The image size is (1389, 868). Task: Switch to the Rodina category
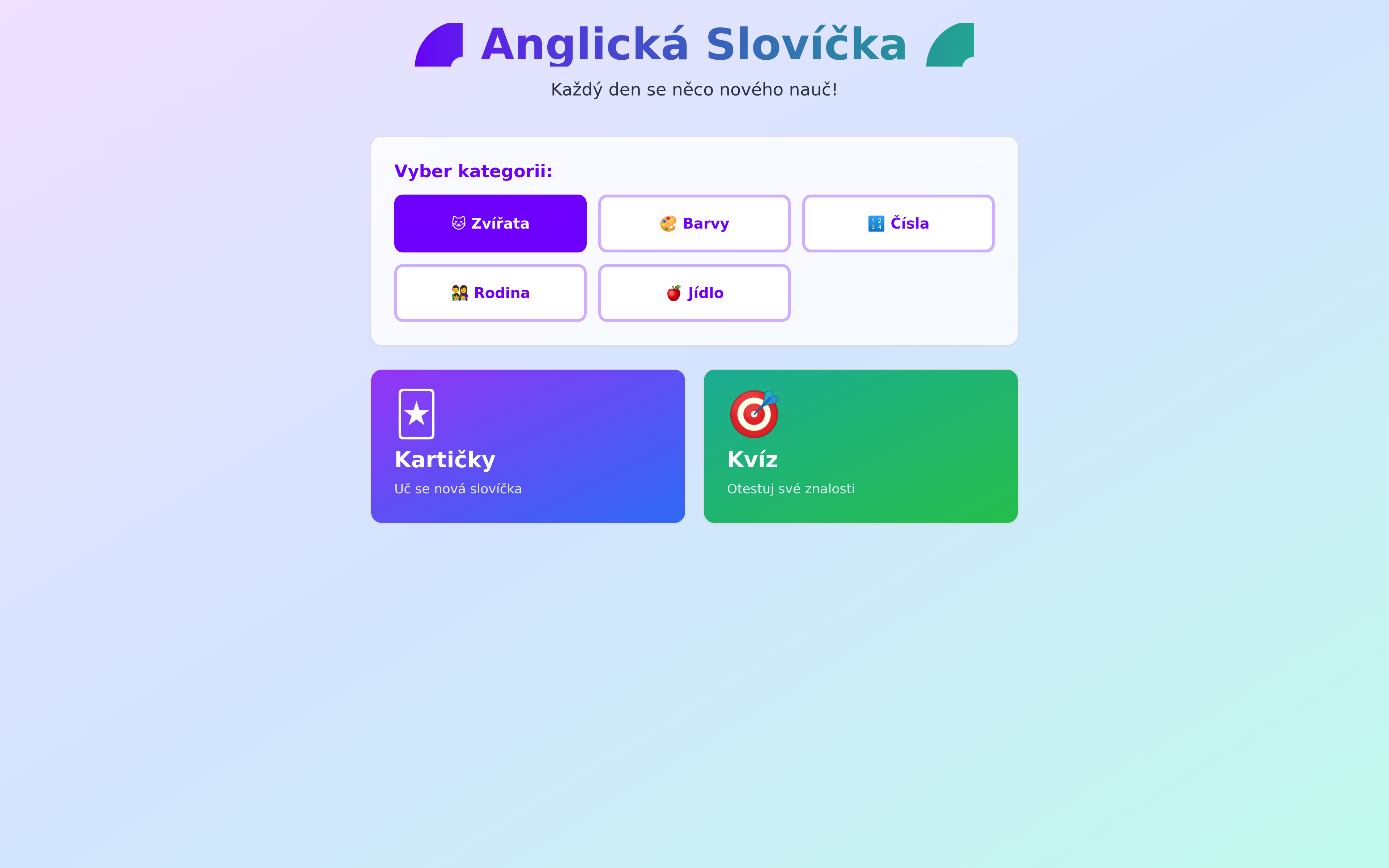coord(490,293)
